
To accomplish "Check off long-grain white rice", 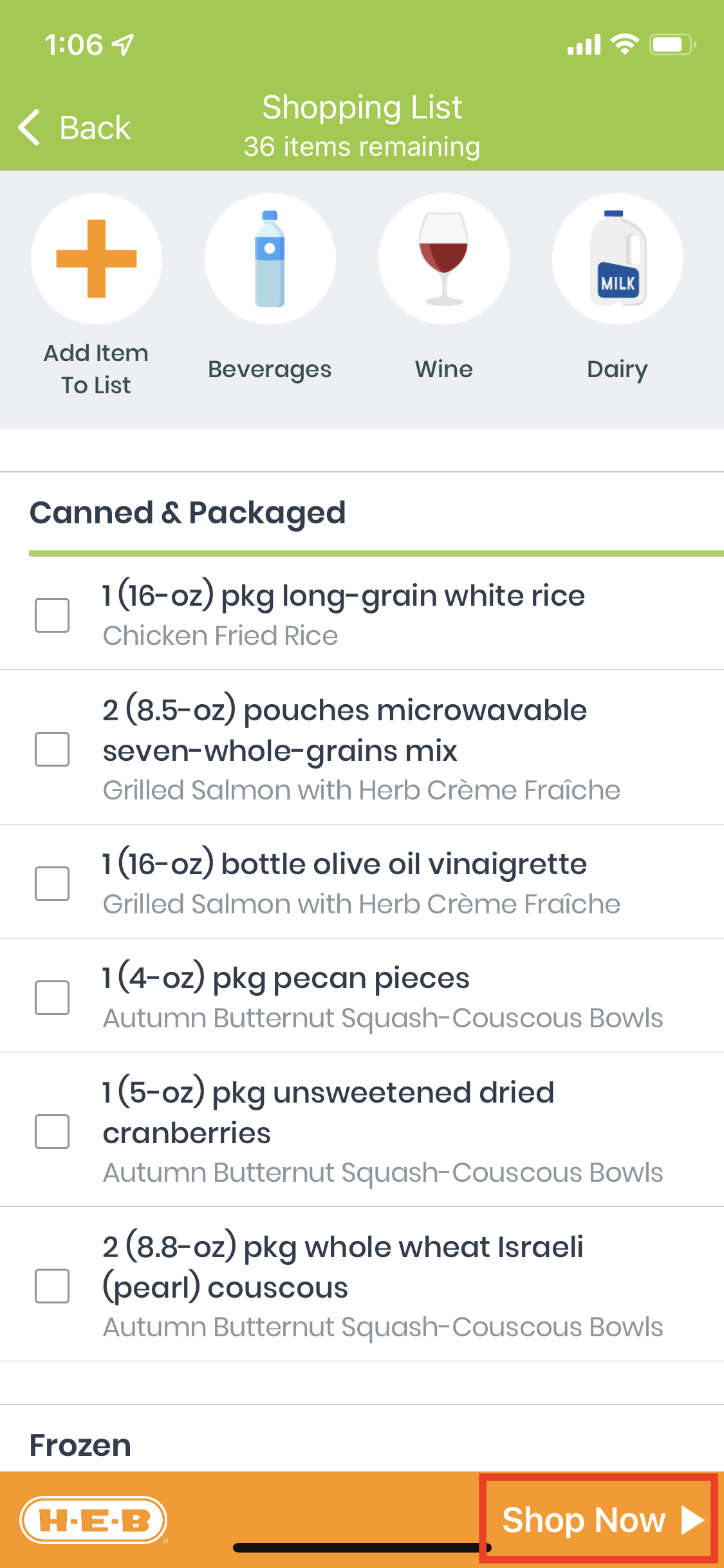I will 52,615.
